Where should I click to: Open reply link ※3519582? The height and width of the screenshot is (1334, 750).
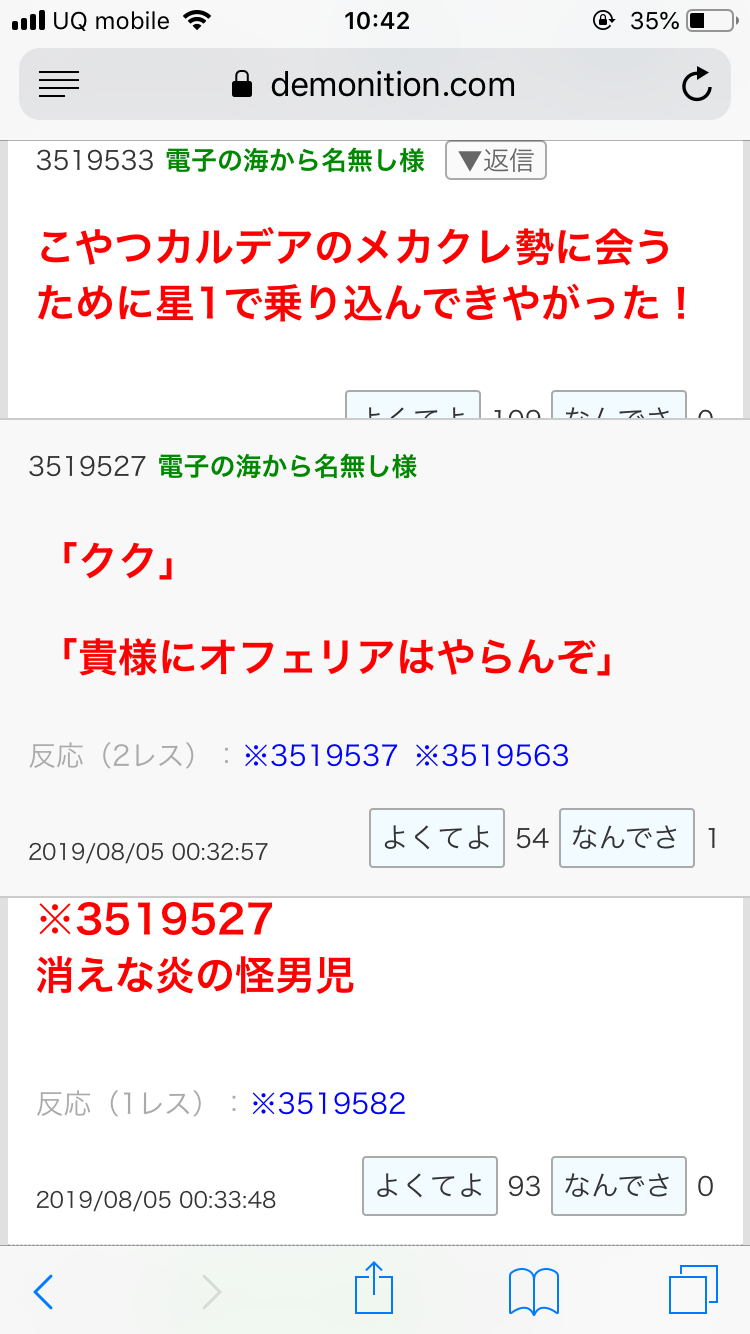[328, 1104]
